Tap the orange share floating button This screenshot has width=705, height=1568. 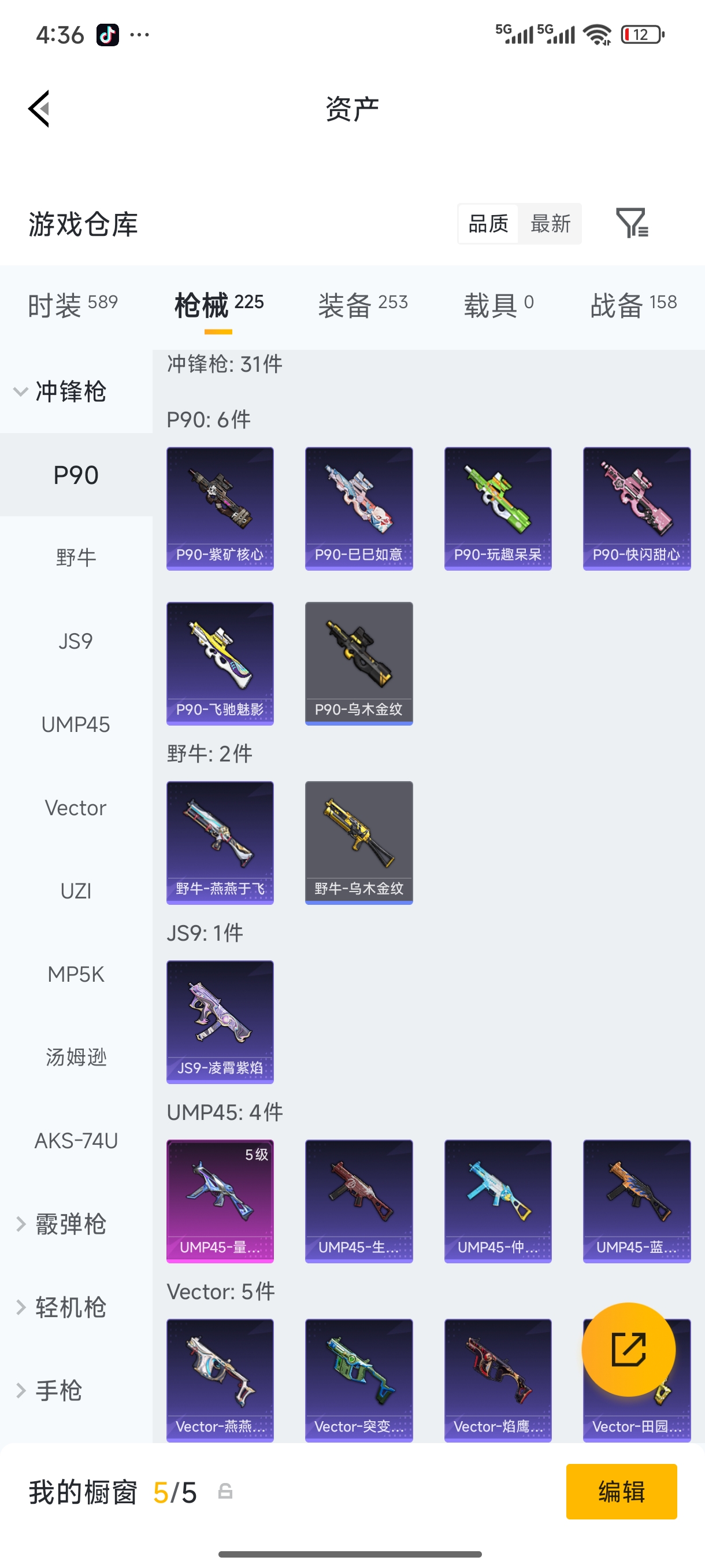(628, 1349)
